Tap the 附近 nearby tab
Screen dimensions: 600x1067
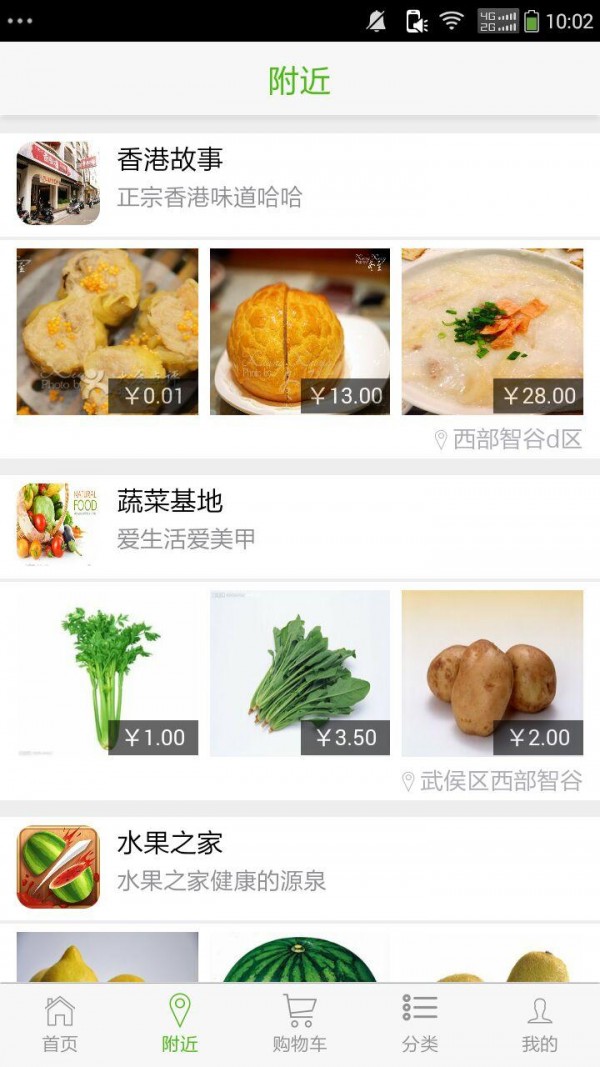point(180,1024)
